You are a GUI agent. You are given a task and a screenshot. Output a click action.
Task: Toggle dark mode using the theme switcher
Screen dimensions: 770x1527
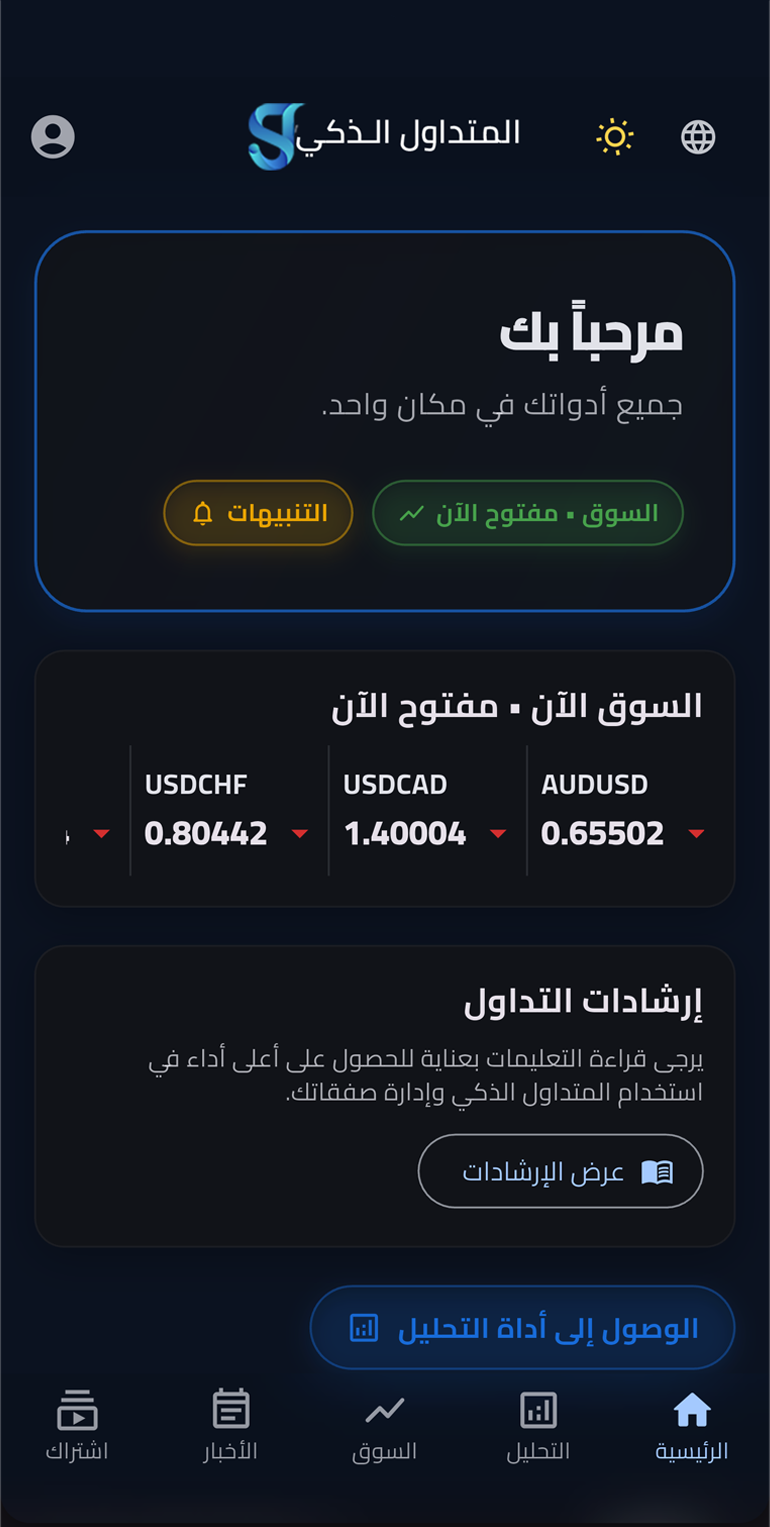click(x=615, y=136)
